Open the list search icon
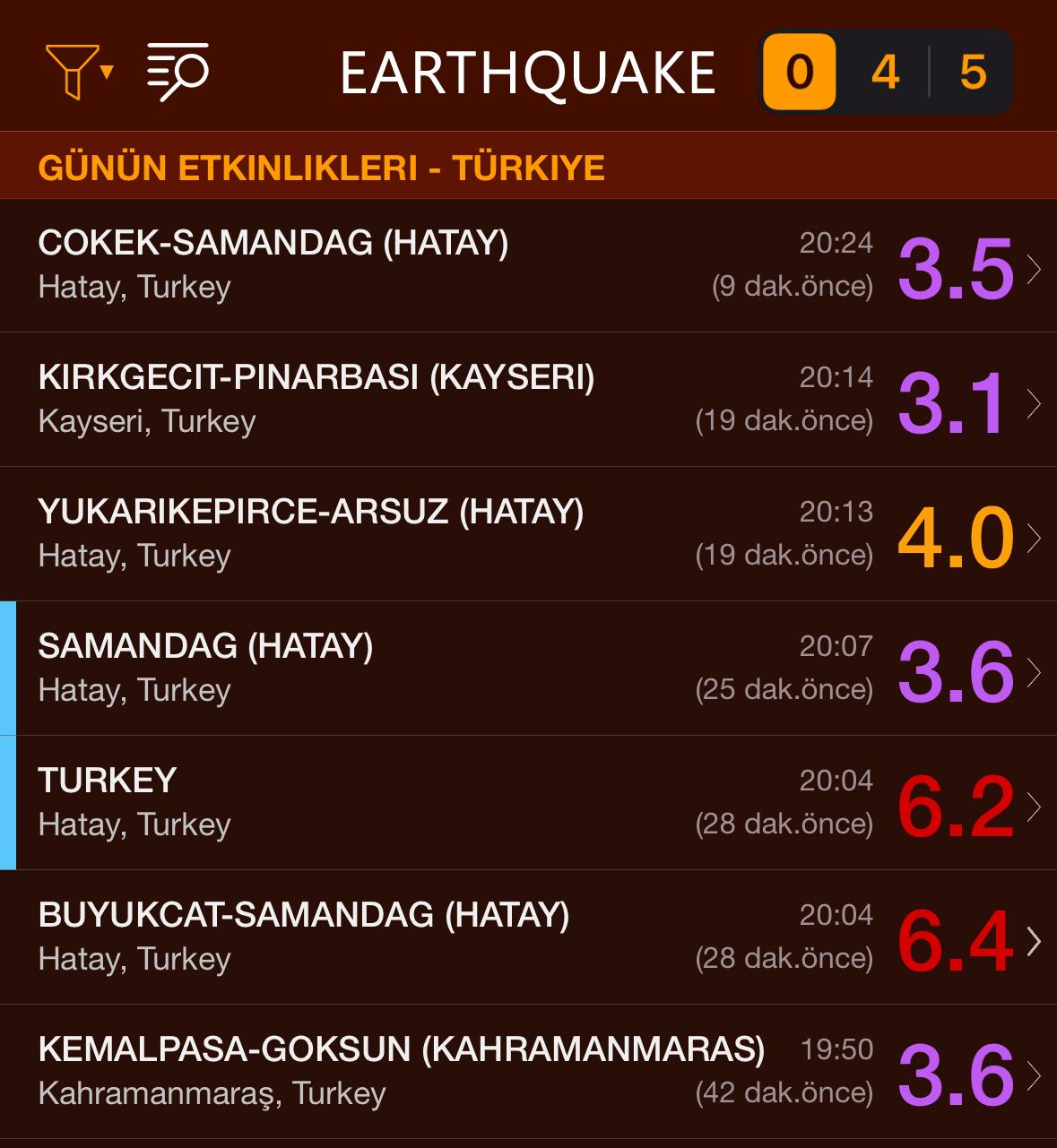This screenshot has width=1057, height=1148. coord(178,72)
